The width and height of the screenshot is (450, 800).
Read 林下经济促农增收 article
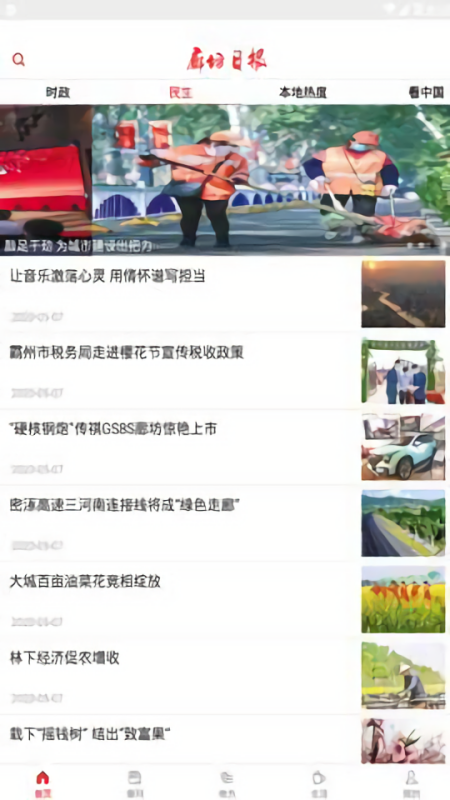coord(225,676)
